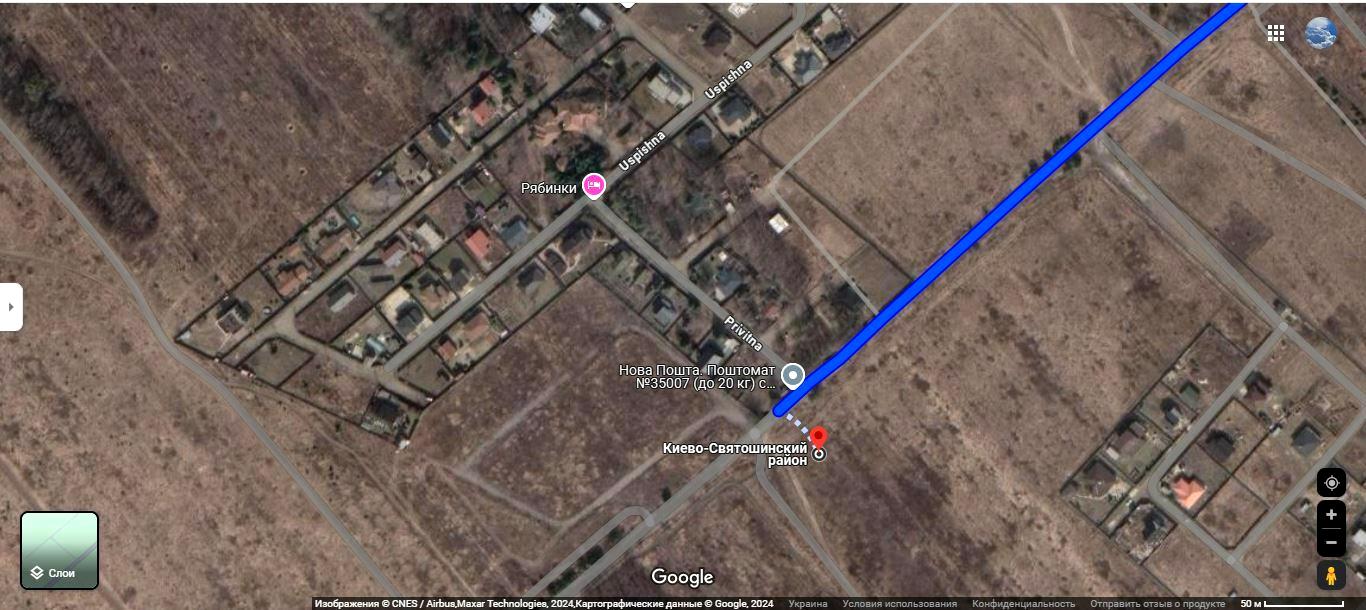
Task: Expand the collapsed side panel
Action: click(x=11, y=307)
